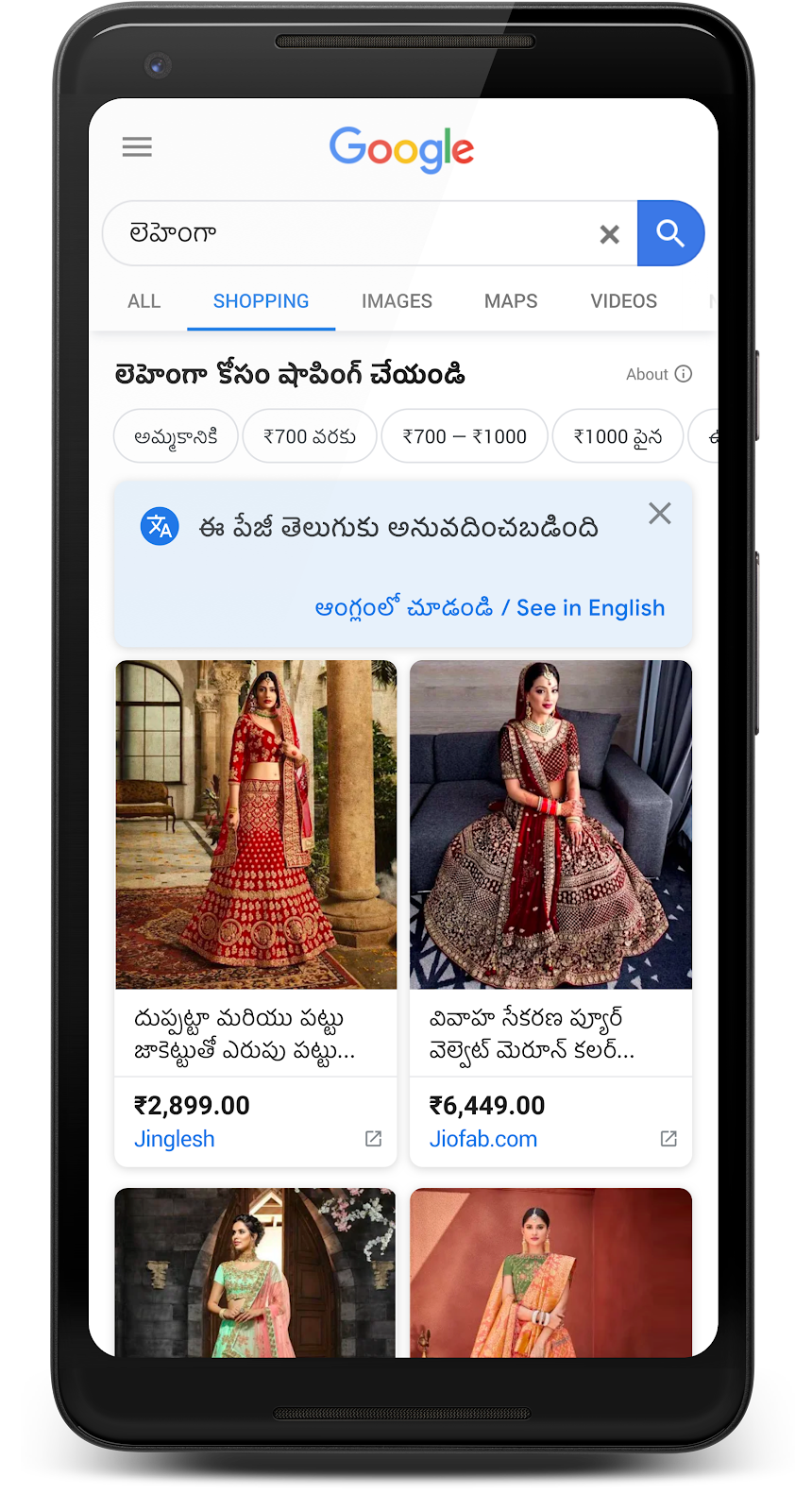Open the mint green lehenga product tile

pyautogui.click(x=256, y=1272)
